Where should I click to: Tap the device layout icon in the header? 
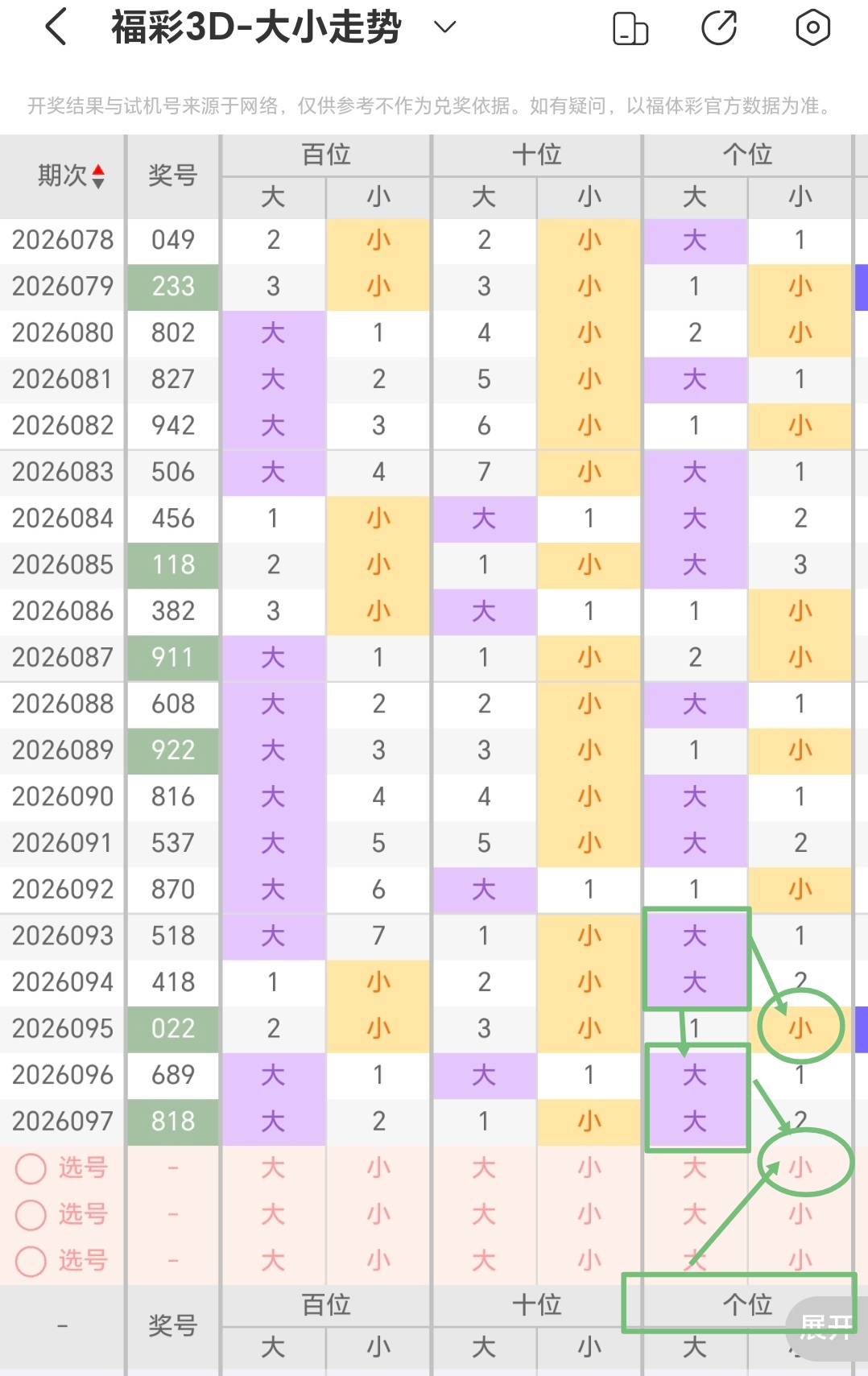pyautogui.click(x=630, y=28)
